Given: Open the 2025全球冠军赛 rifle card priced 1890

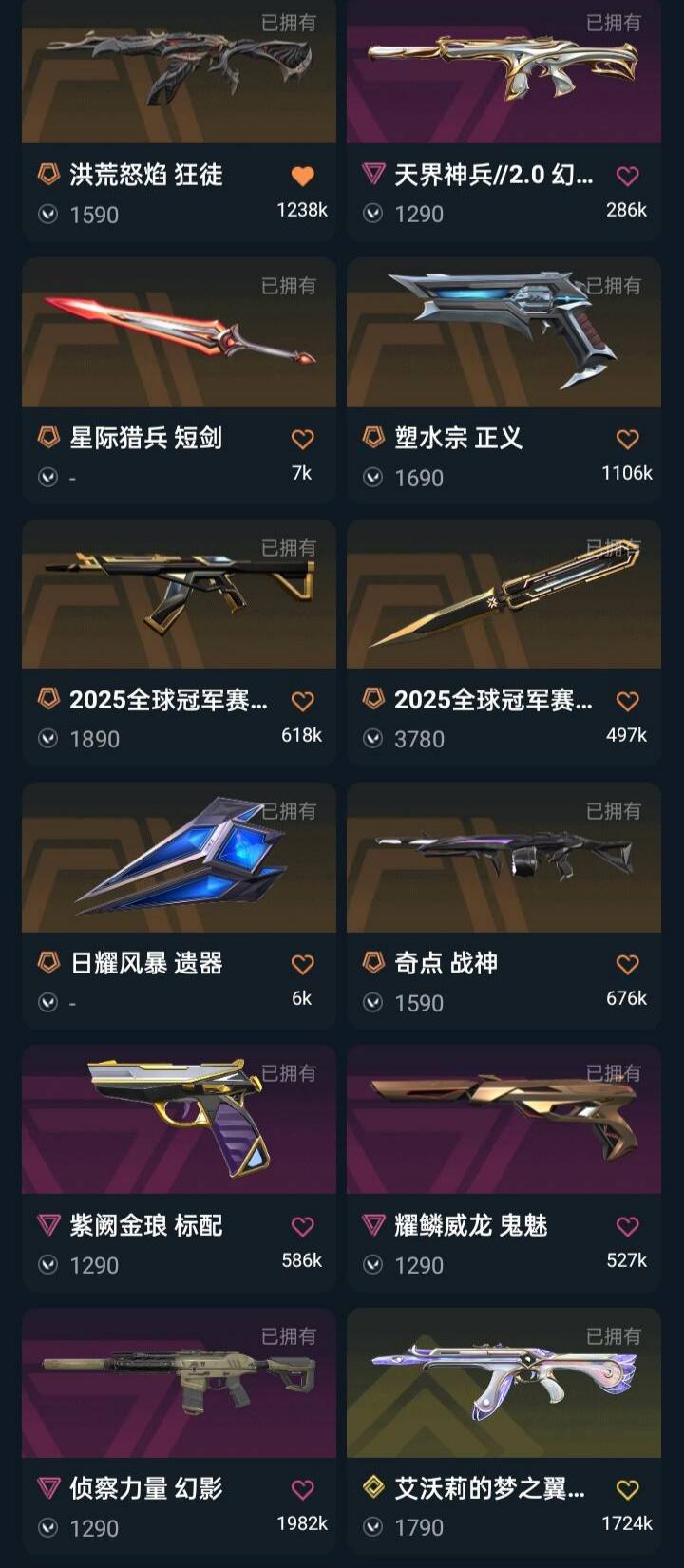Looking at the screenshot, I should click(179, 598).
